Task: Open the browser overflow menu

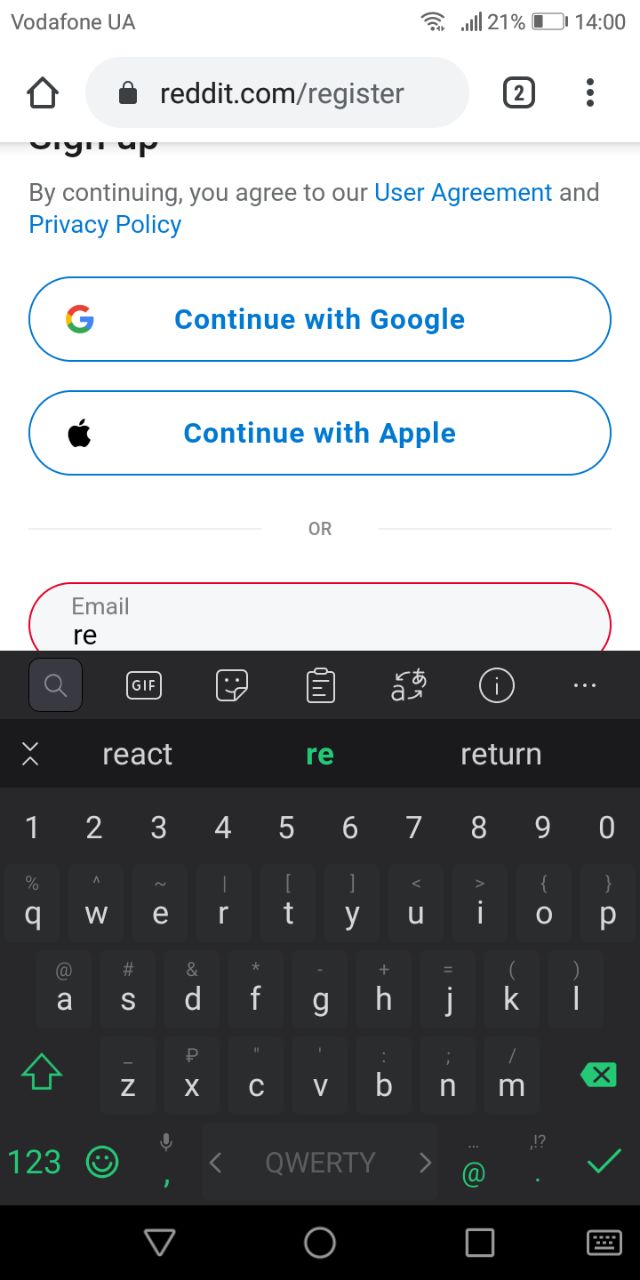Action: point(590,93)
